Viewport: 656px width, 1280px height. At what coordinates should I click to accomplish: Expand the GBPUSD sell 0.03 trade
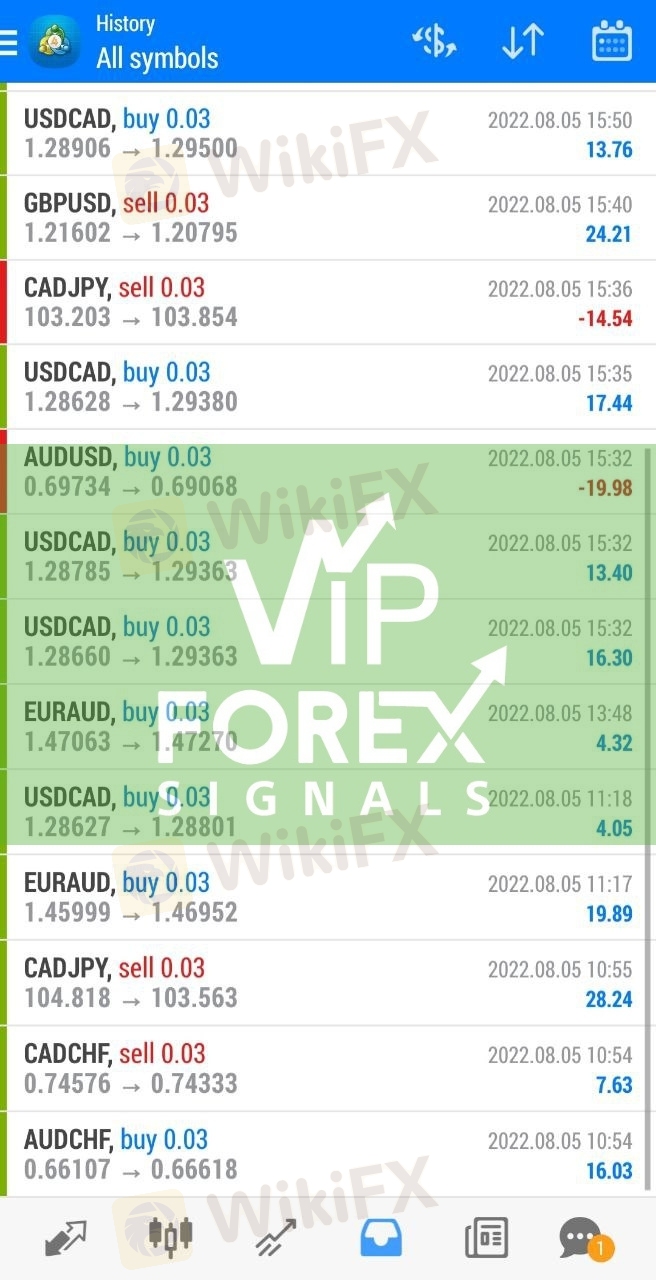coord(328,218)
